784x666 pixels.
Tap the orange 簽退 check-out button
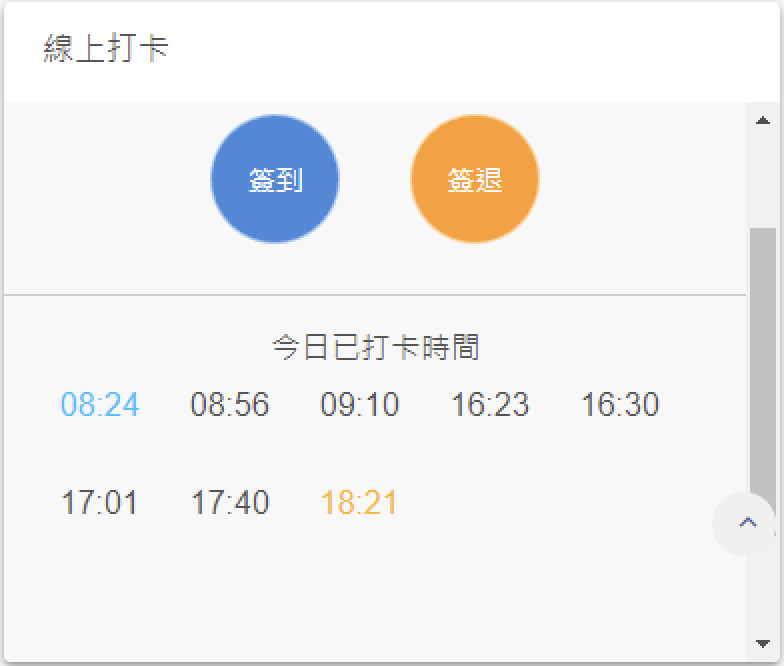[x=475, y=180]
